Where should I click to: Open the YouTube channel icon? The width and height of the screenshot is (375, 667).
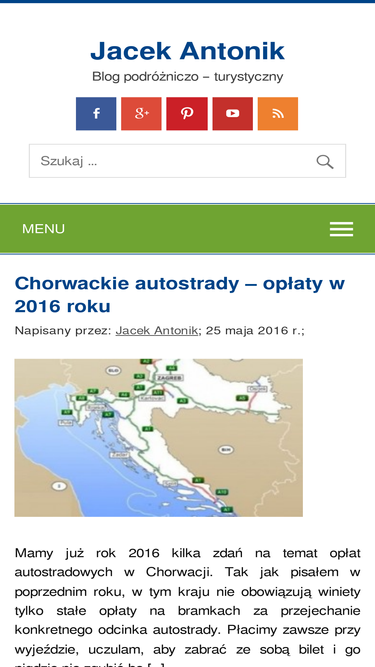pyautogui.click(x=233, y=114)
